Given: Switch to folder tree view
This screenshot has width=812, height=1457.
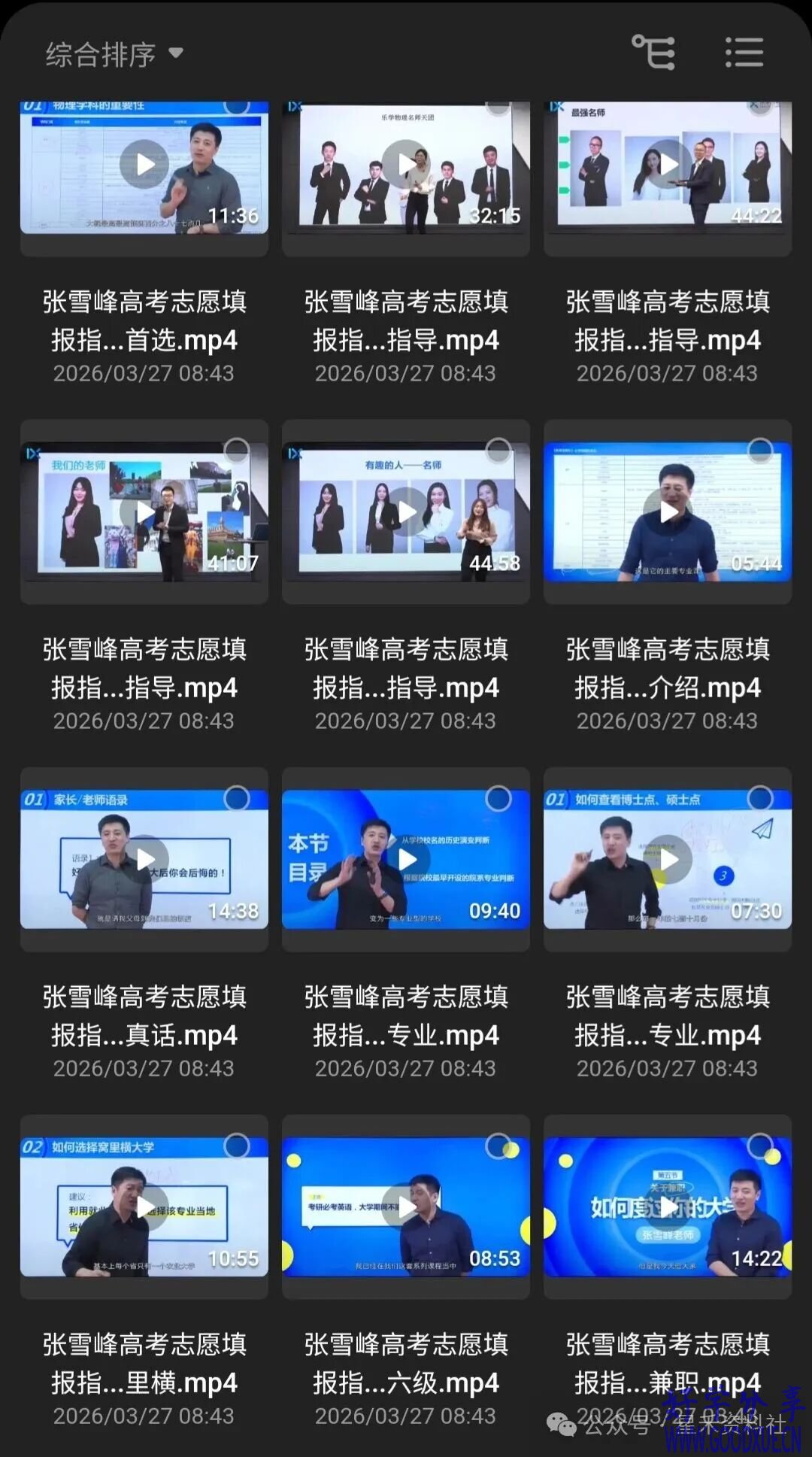Looking at the screenshot, I should (653, 53).
